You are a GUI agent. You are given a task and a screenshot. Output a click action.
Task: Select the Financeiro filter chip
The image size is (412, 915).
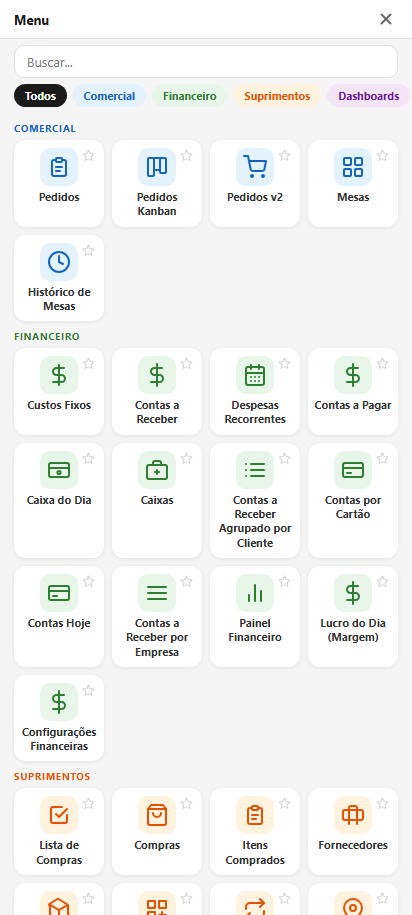click(x=190, y=96)
